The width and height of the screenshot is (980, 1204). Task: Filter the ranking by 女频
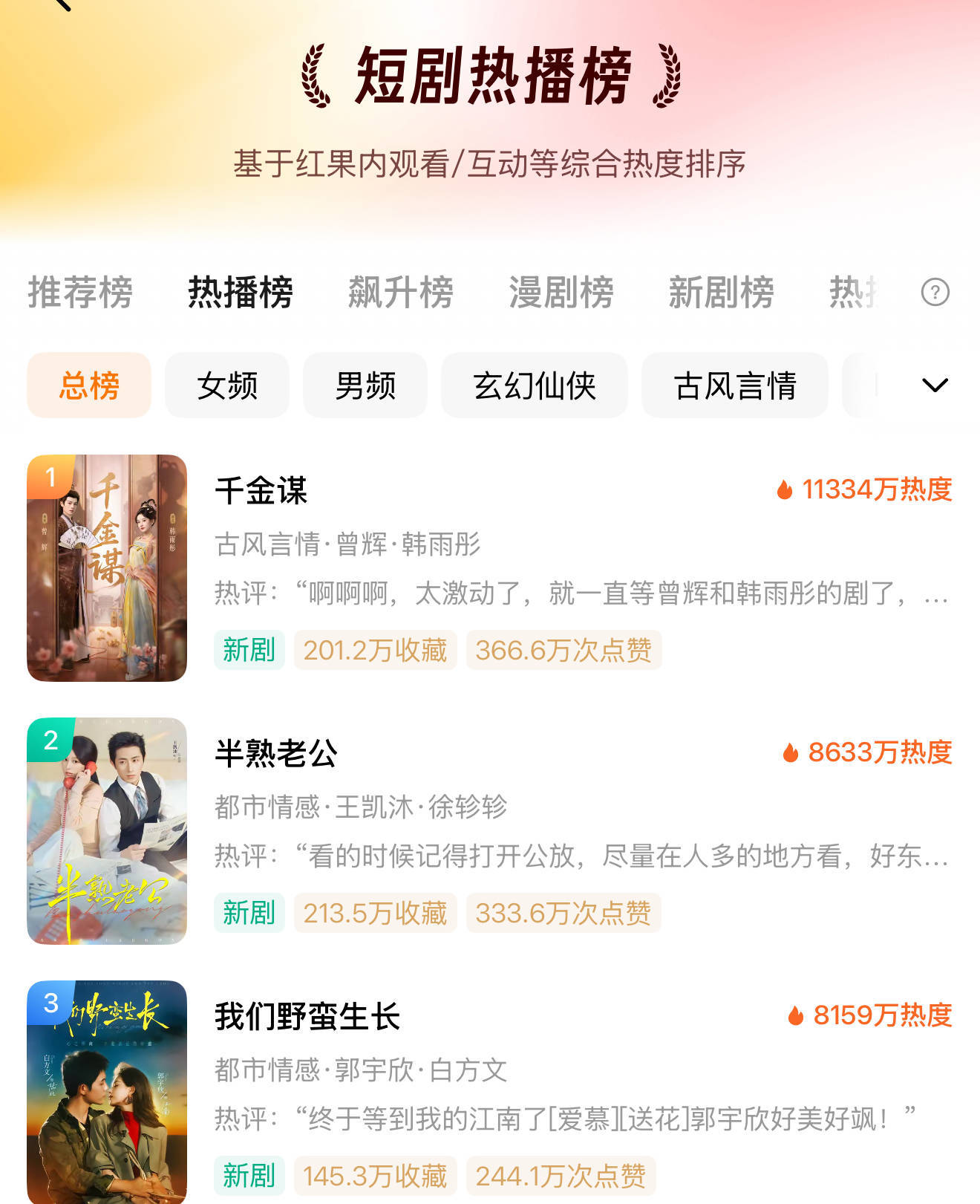(227, 385)
